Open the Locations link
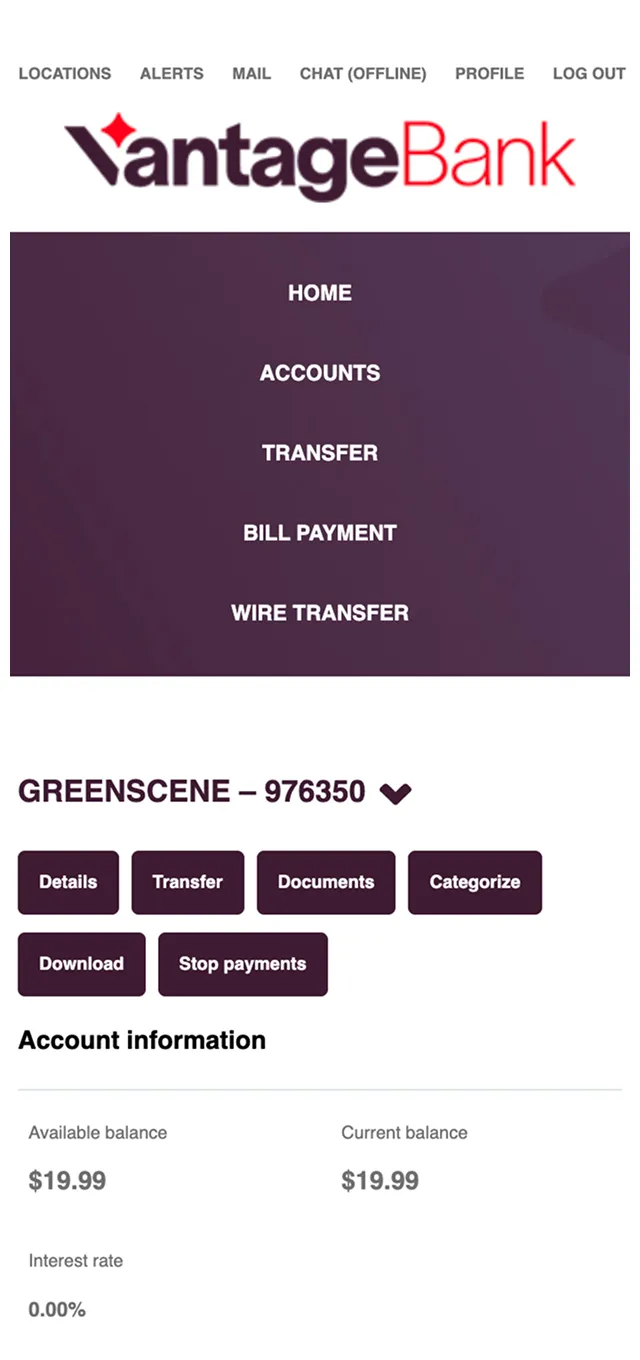 pyautogui.click(x=65, y=73)
